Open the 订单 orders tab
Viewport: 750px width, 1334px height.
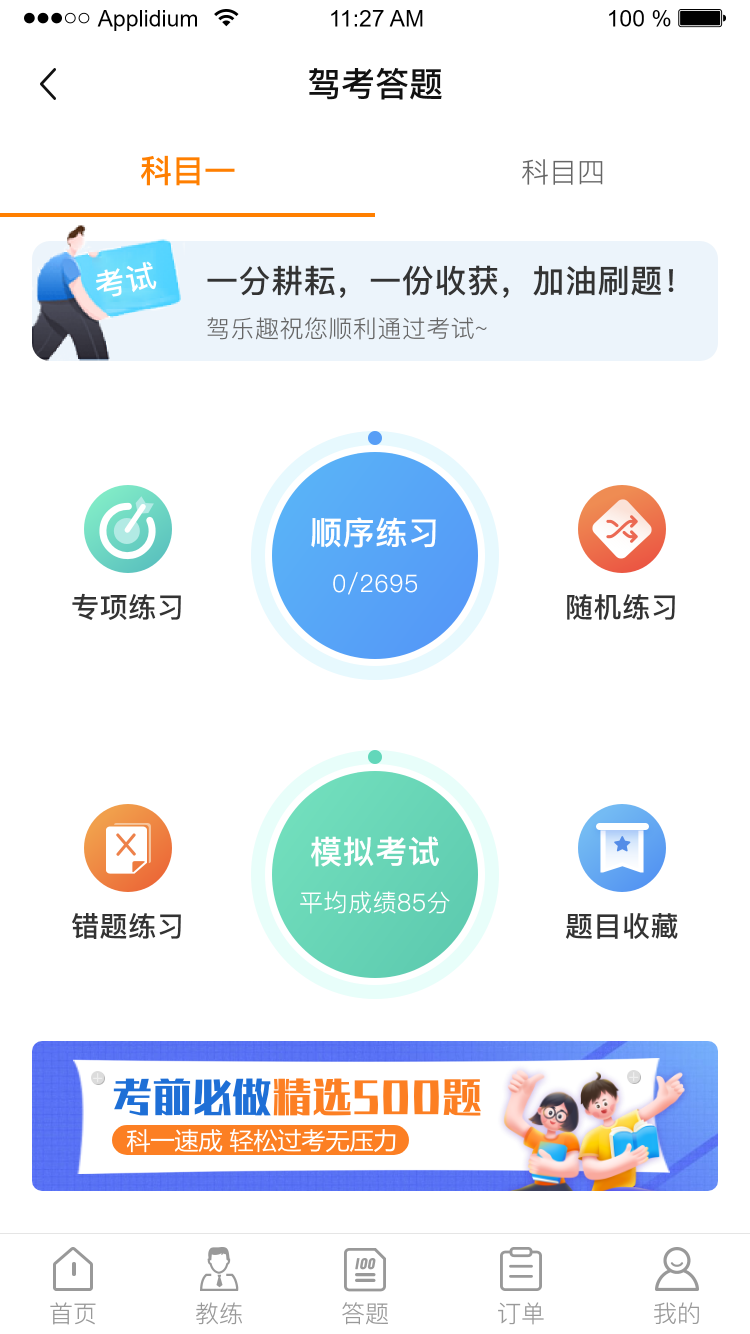(x=521, y=1286)
